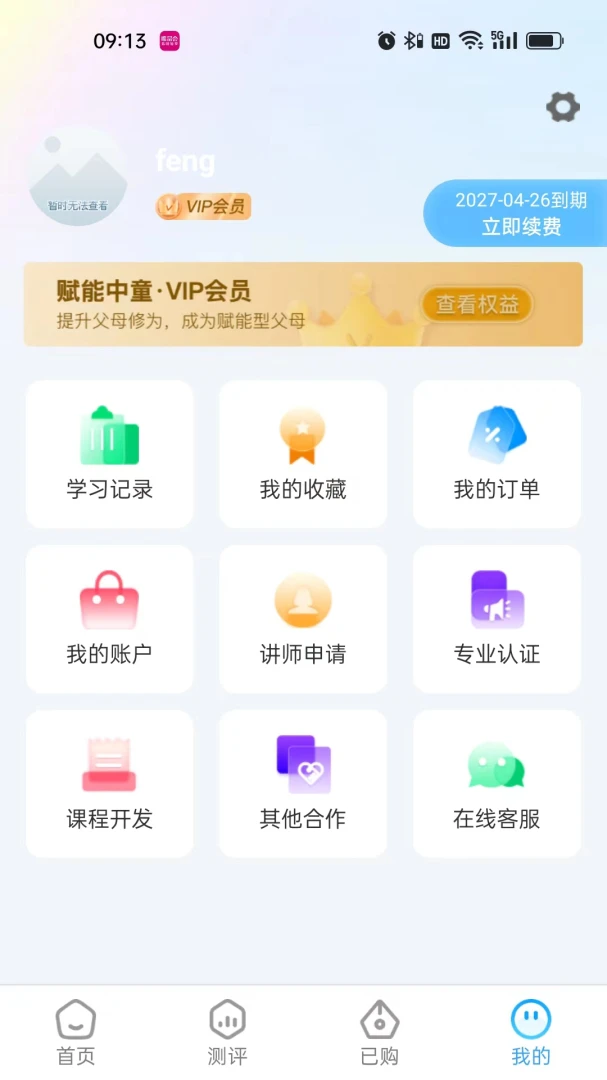Open the settings gear icon

click(563, 107)
